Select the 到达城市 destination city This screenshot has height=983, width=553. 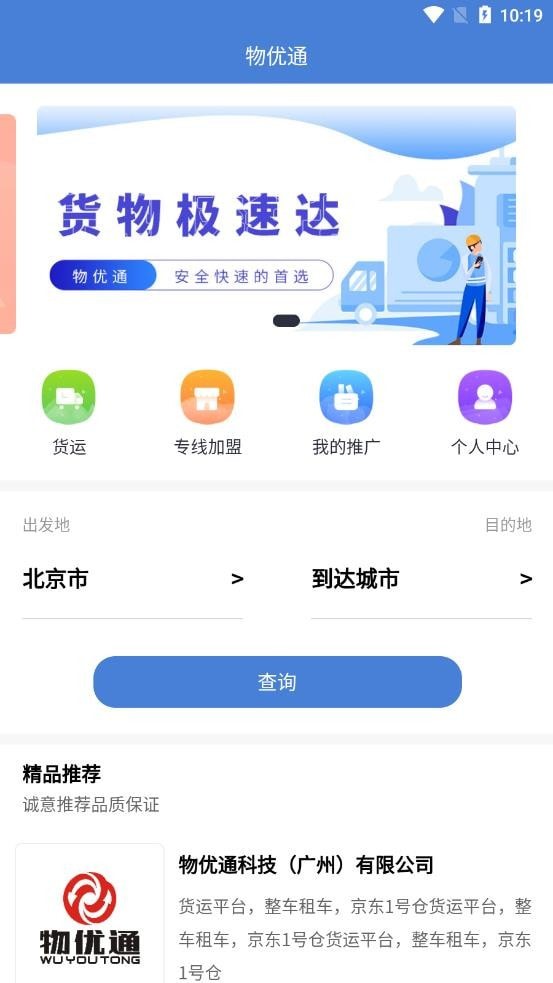click(x=421, y=579)
